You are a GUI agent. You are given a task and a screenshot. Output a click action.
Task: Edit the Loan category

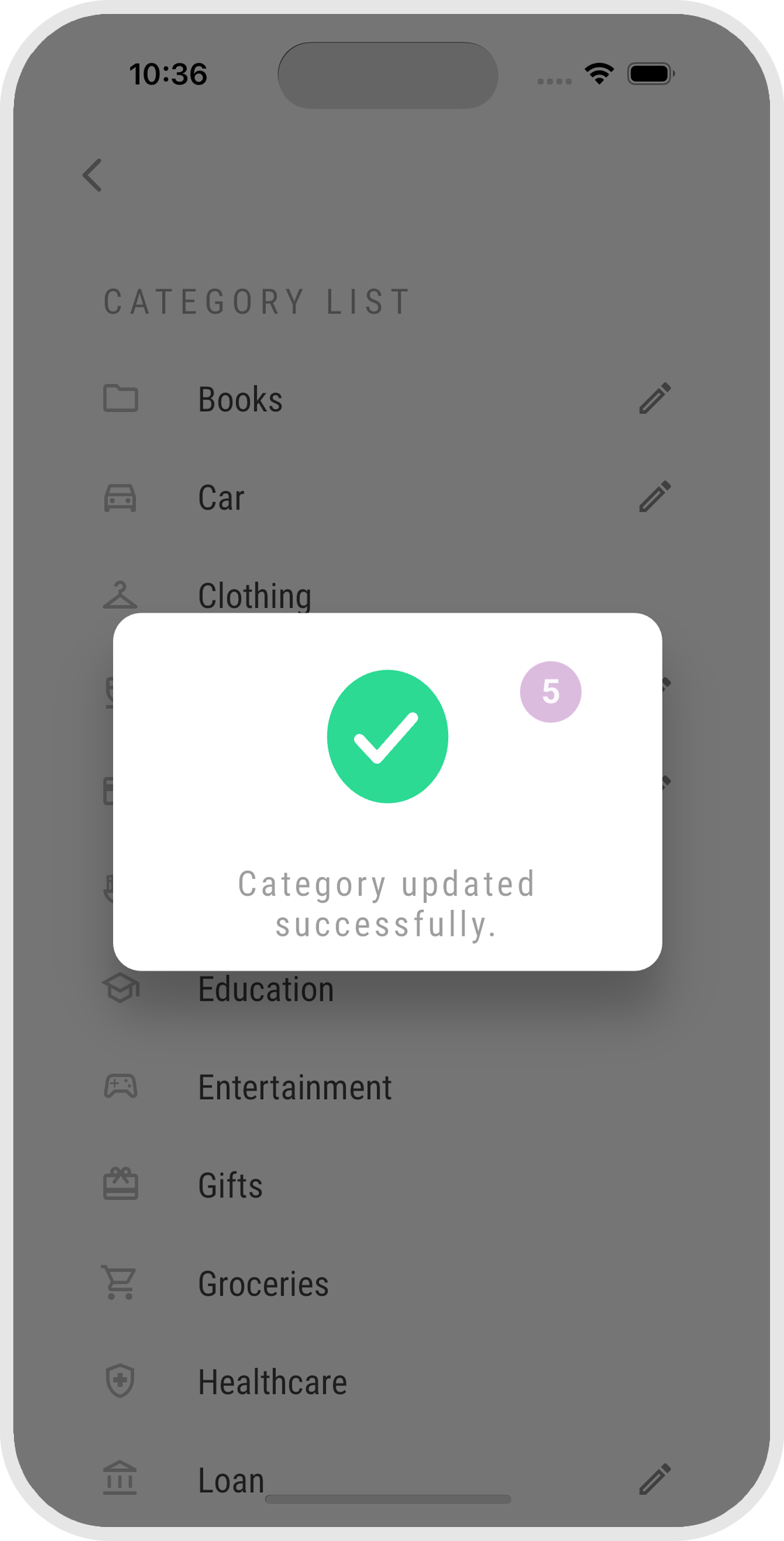point(655,1480)
